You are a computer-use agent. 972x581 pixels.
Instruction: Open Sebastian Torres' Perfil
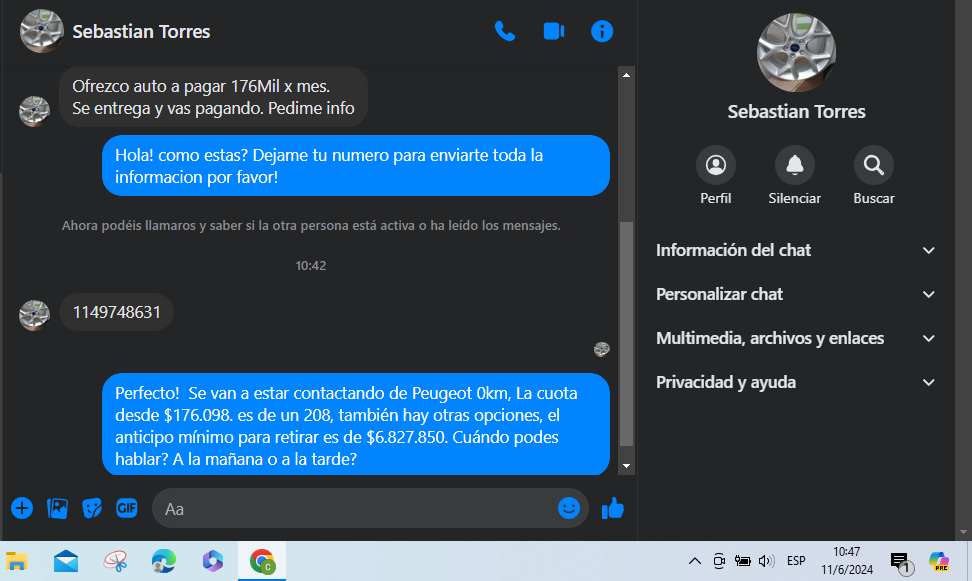[716, 165]
